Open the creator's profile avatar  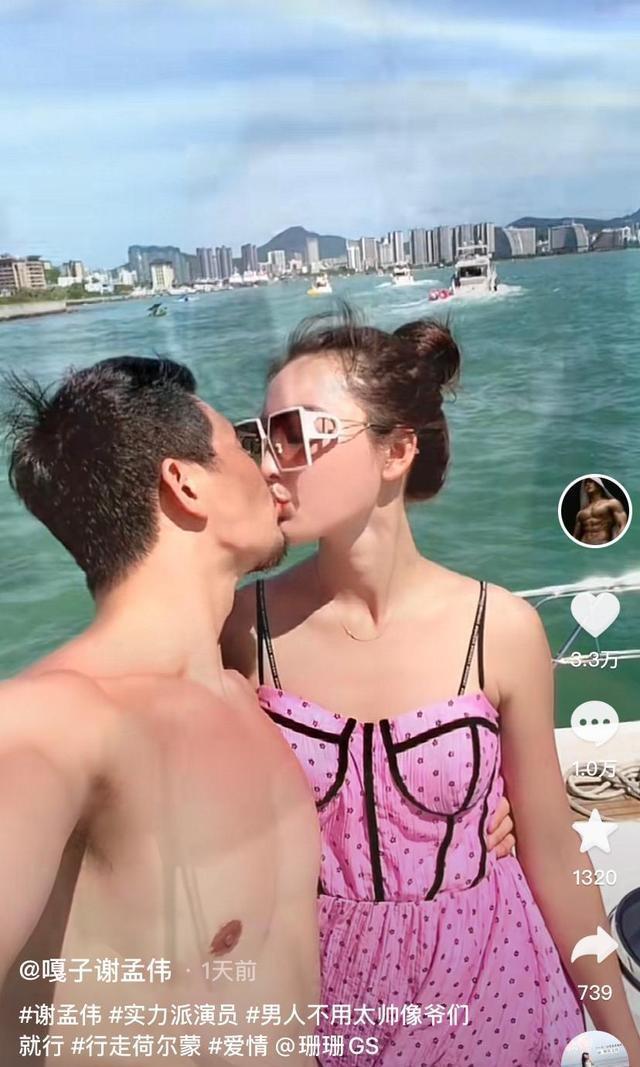pyautogui.click(x=594, y=511)
